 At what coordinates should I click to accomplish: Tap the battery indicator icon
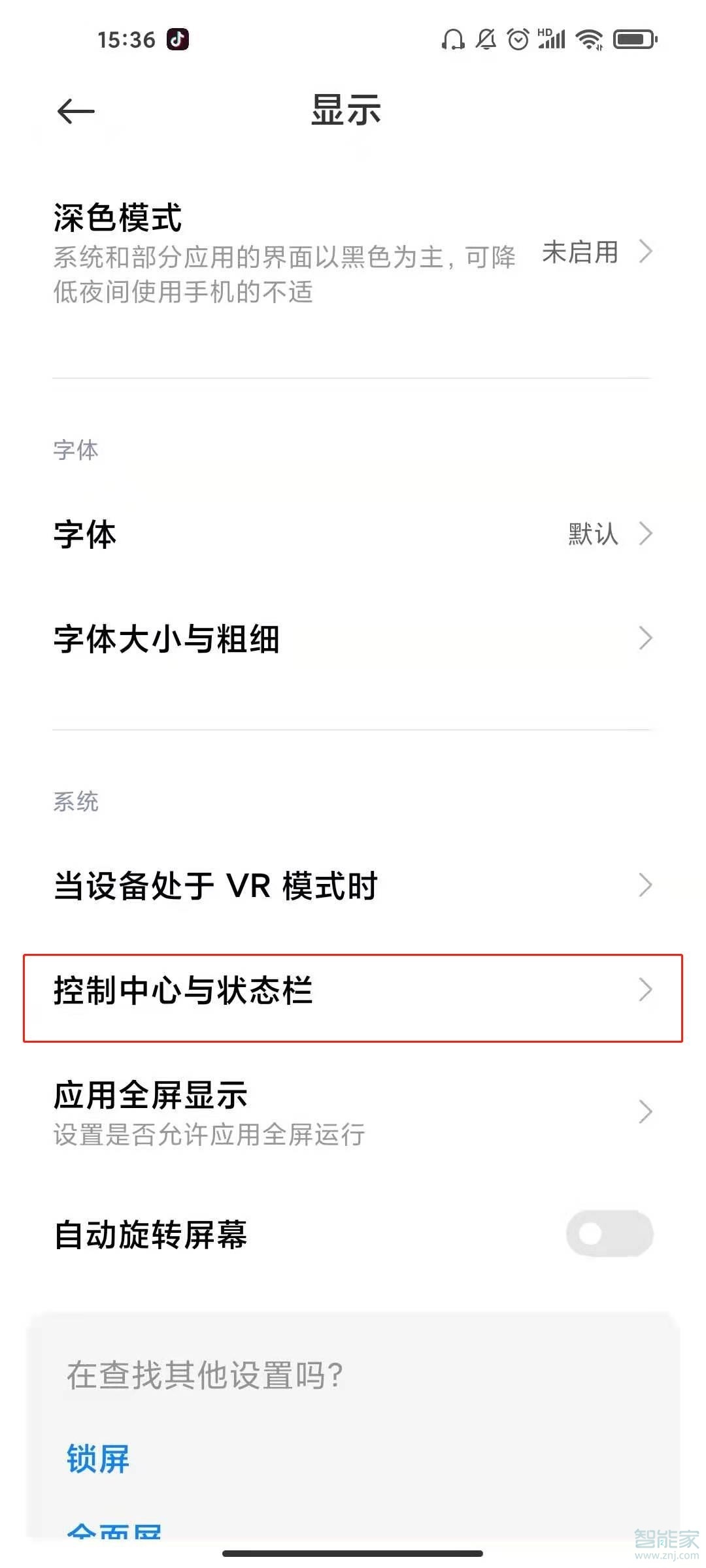pyautogui.click(x=635, y=41)
